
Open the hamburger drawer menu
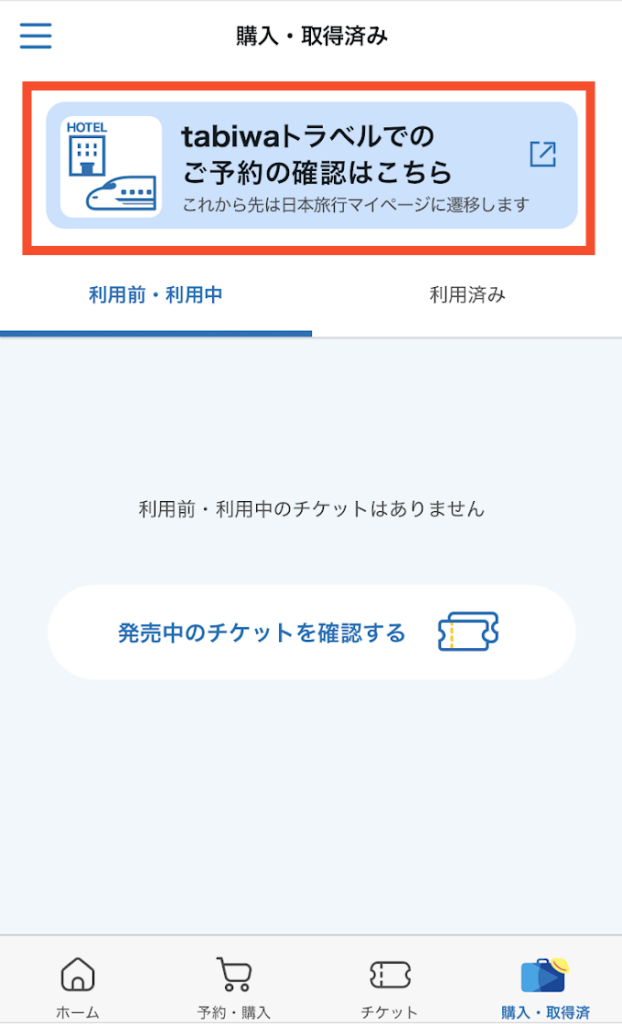35,35
